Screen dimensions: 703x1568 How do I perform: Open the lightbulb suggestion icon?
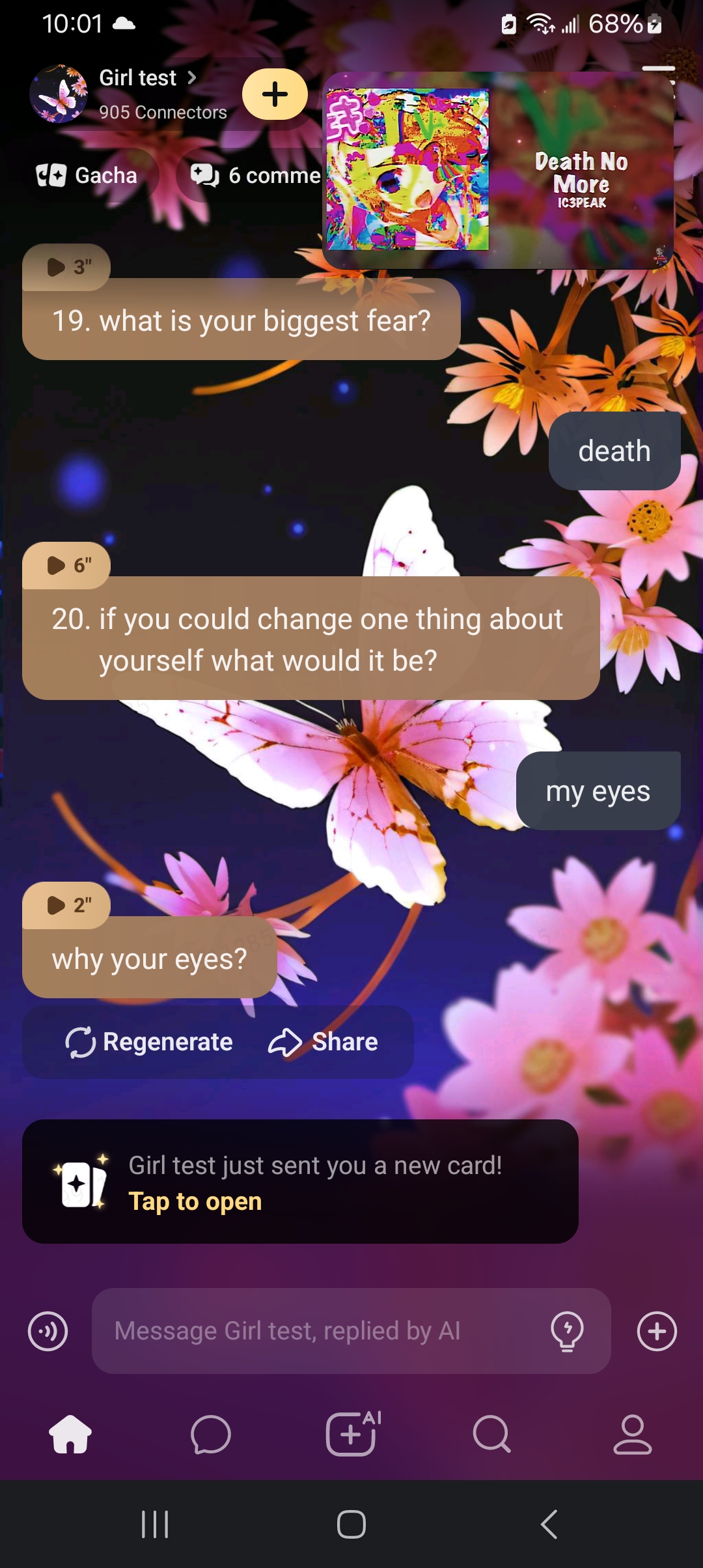coord(567,1331)
